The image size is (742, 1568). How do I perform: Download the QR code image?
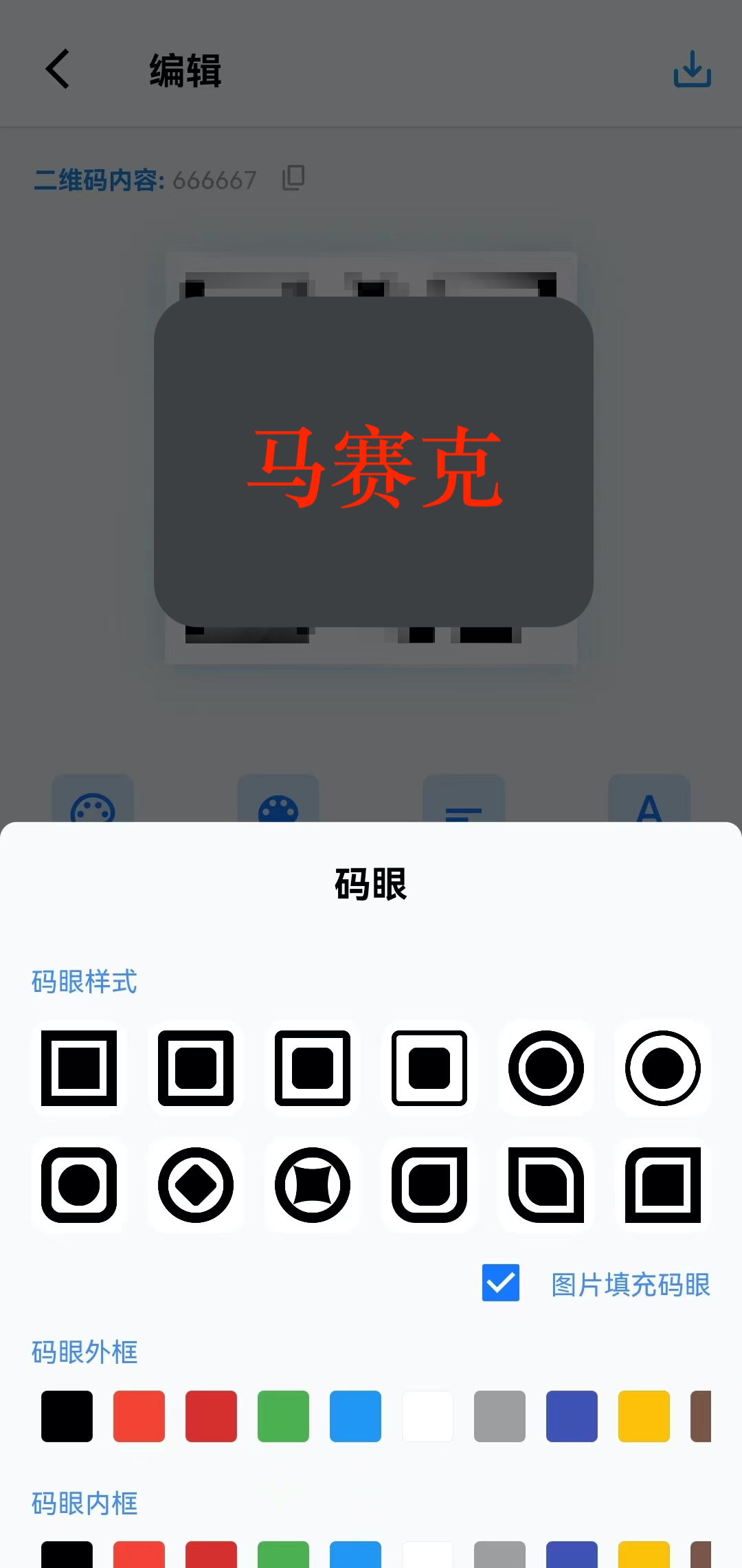(x=692, y=69)
